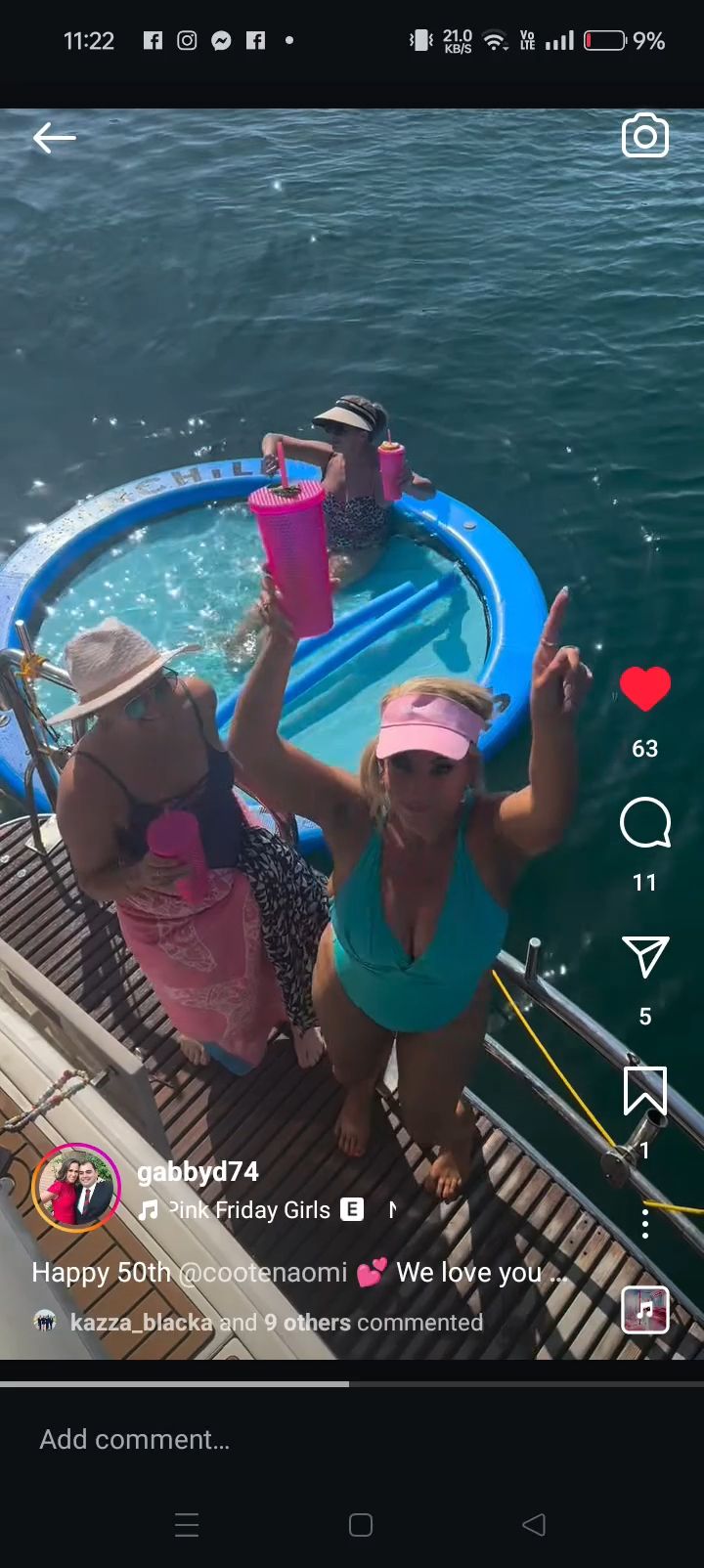View gabbyd74's profile picture story
Image resolution: width=704 pixels, height=1568 pixels.
pyautogui.click(x=76, y=1188)
